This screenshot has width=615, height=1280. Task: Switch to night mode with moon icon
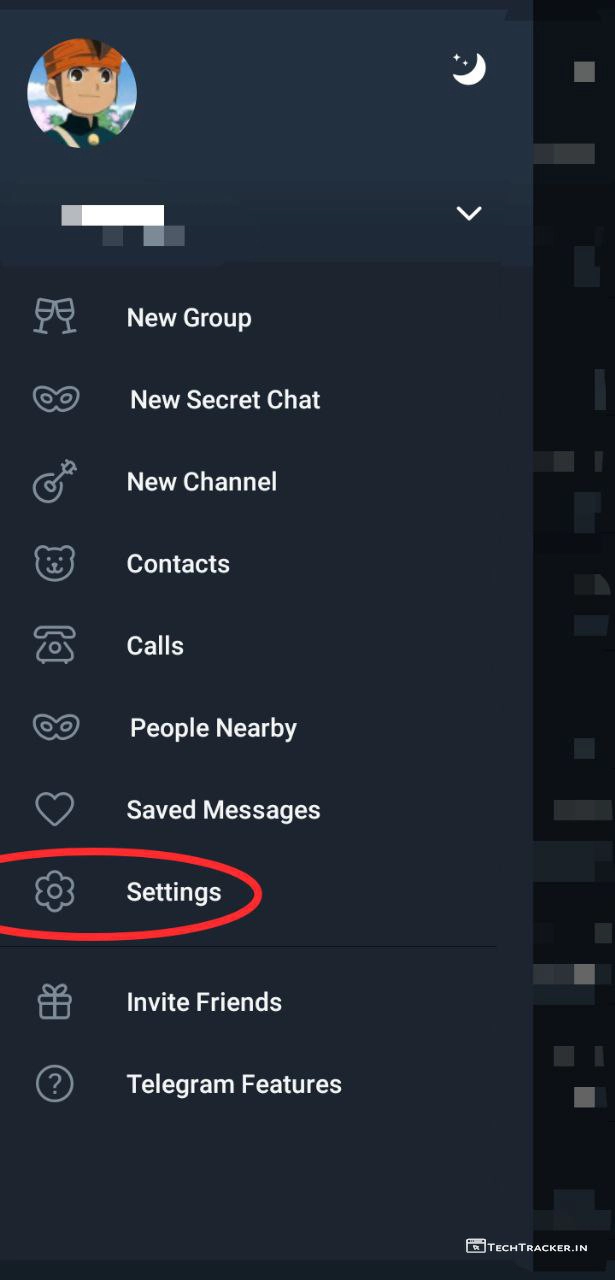(x=468, y=69)
